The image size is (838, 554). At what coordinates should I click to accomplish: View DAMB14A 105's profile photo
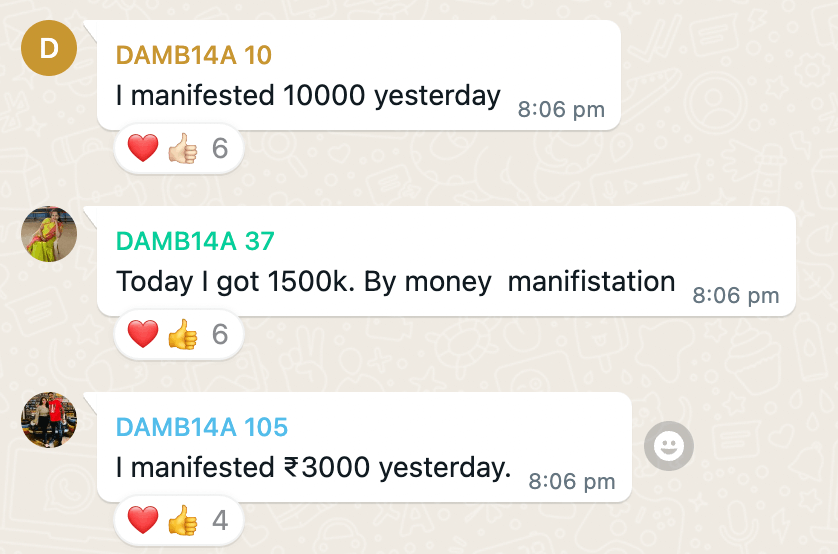point(49,420)
